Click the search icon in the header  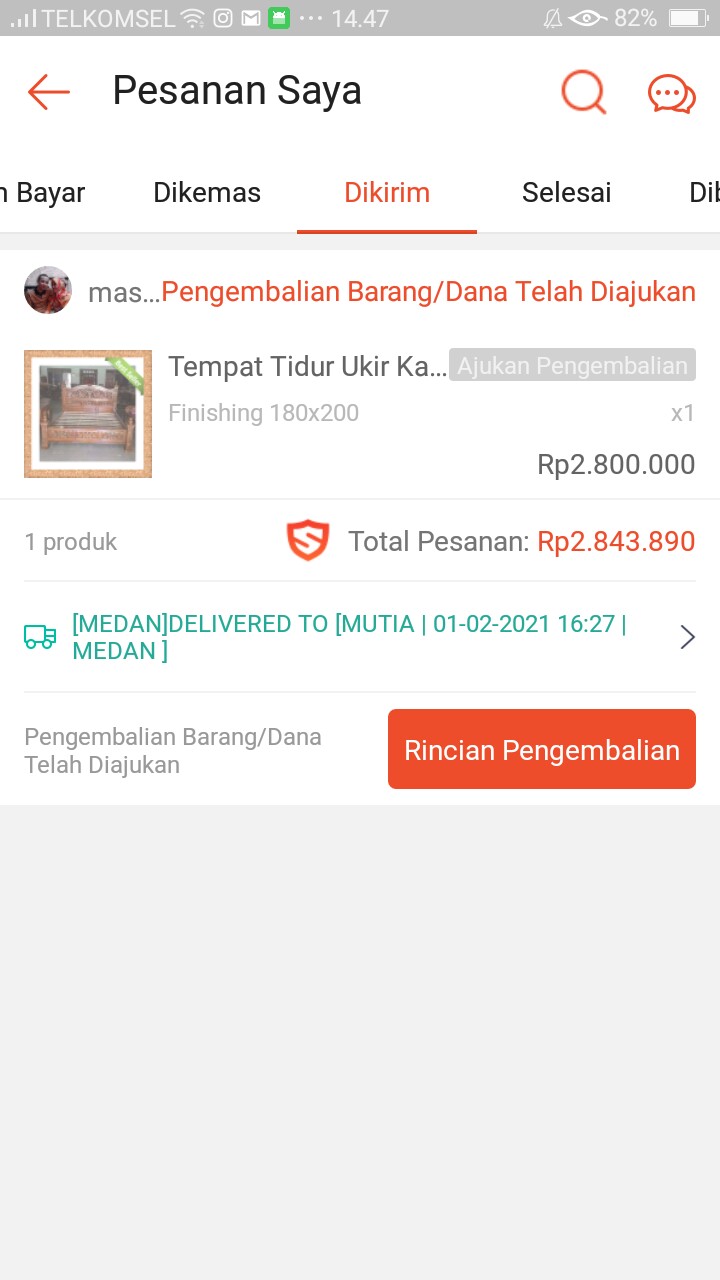click(x=583, y=92)
